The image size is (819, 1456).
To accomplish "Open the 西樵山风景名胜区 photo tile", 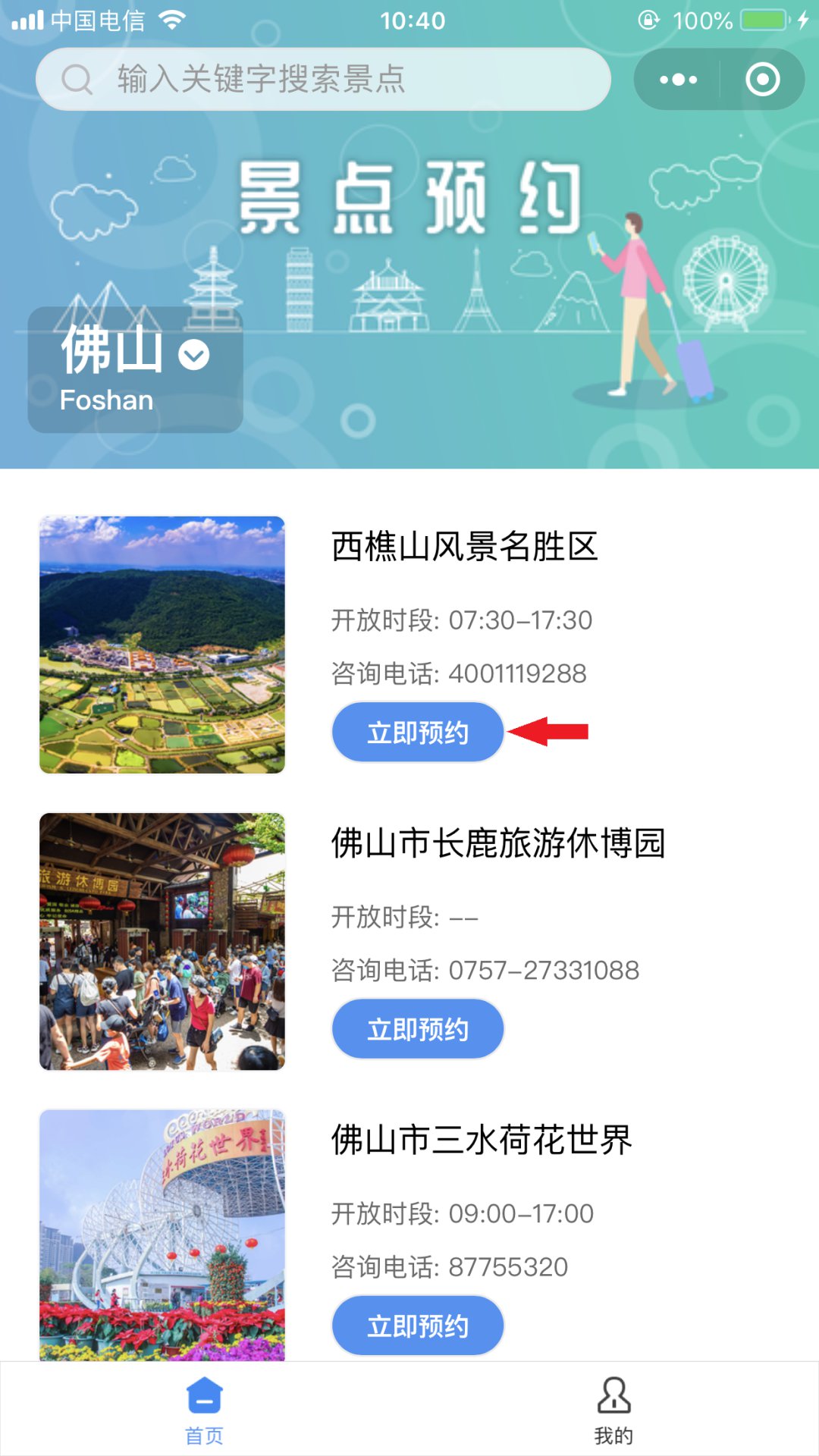I will click(162, 645).
